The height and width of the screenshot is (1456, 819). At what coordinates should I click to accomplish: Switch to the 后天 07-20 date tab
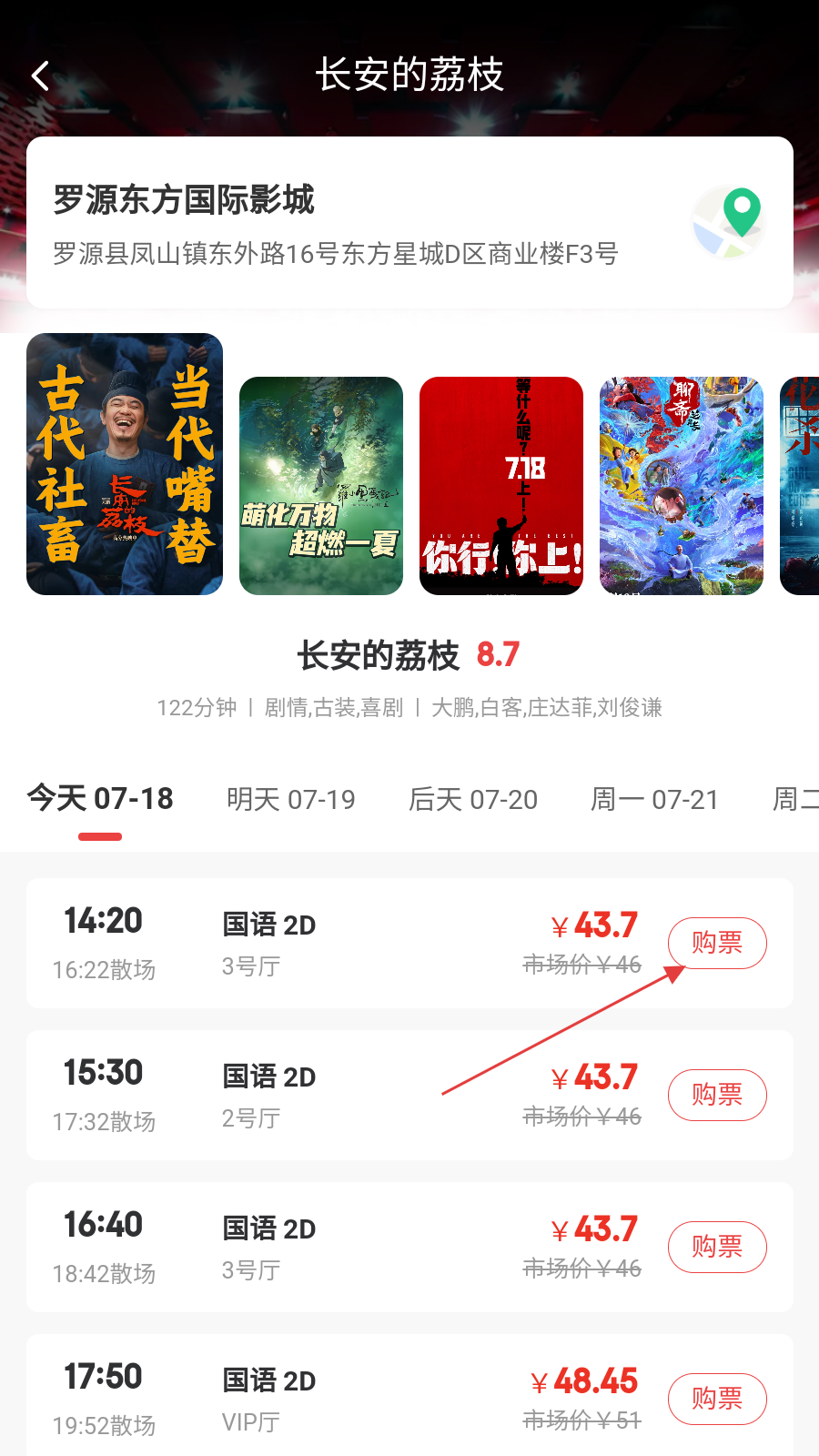pyautogui.click(x=473, y=800)
